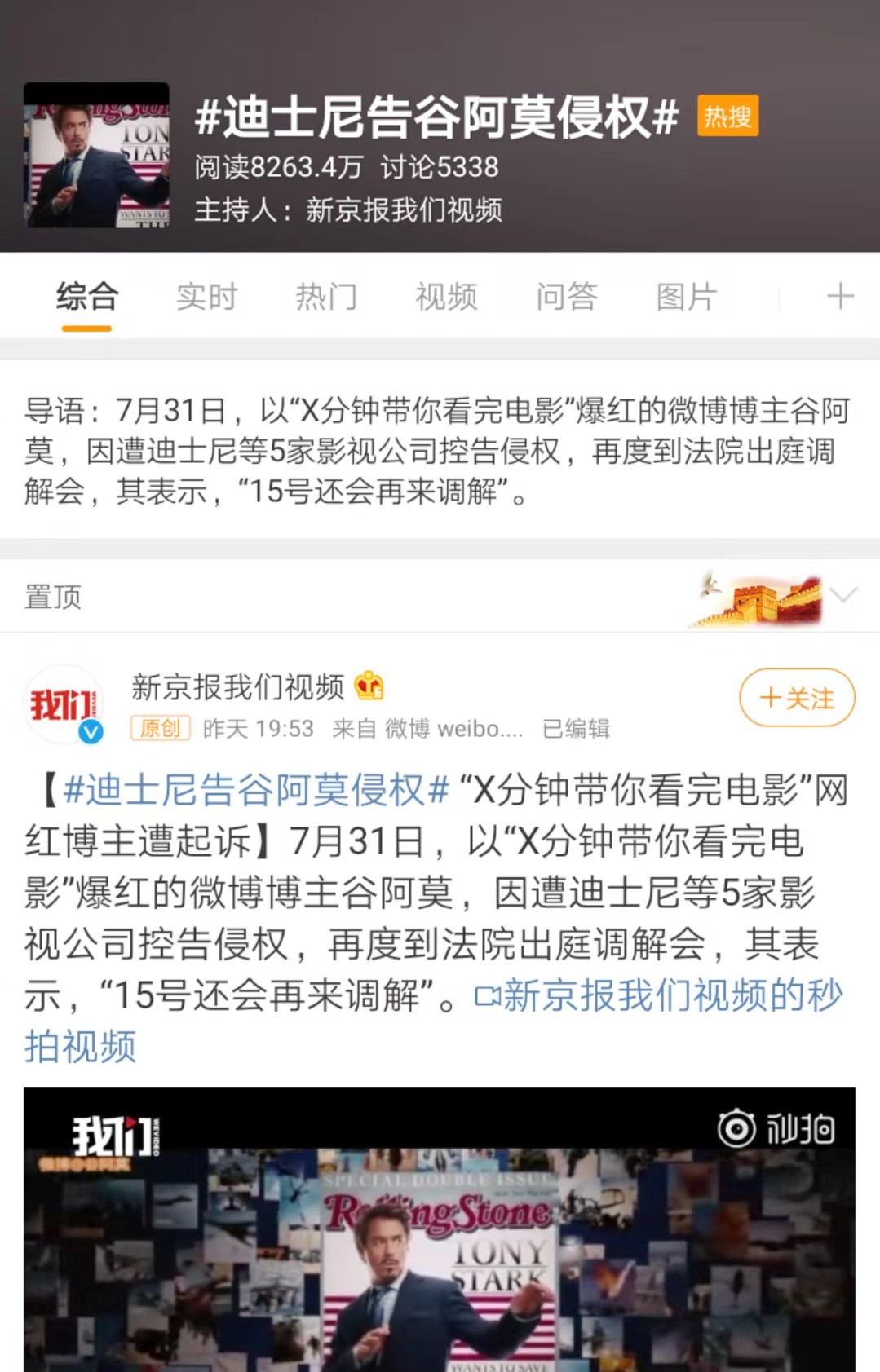The width and height of the screenshot is (880, 1372).
Task: Open the #迪士尼告谷阿莫侵权# hashtag link in post
Action: (x=256, y=791)
